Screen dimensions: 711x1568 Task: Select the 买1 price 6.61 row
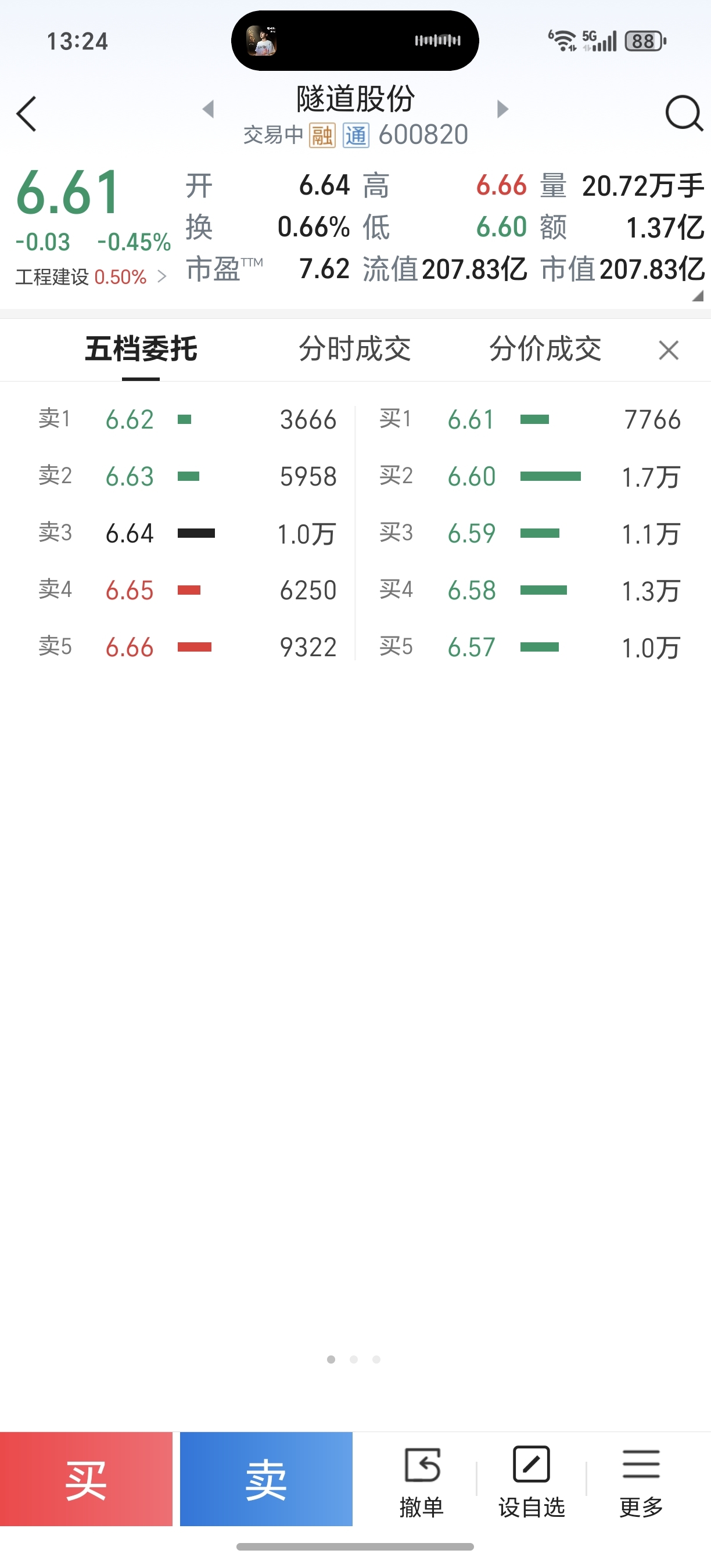pyautogui.click(x=530, y=419)
